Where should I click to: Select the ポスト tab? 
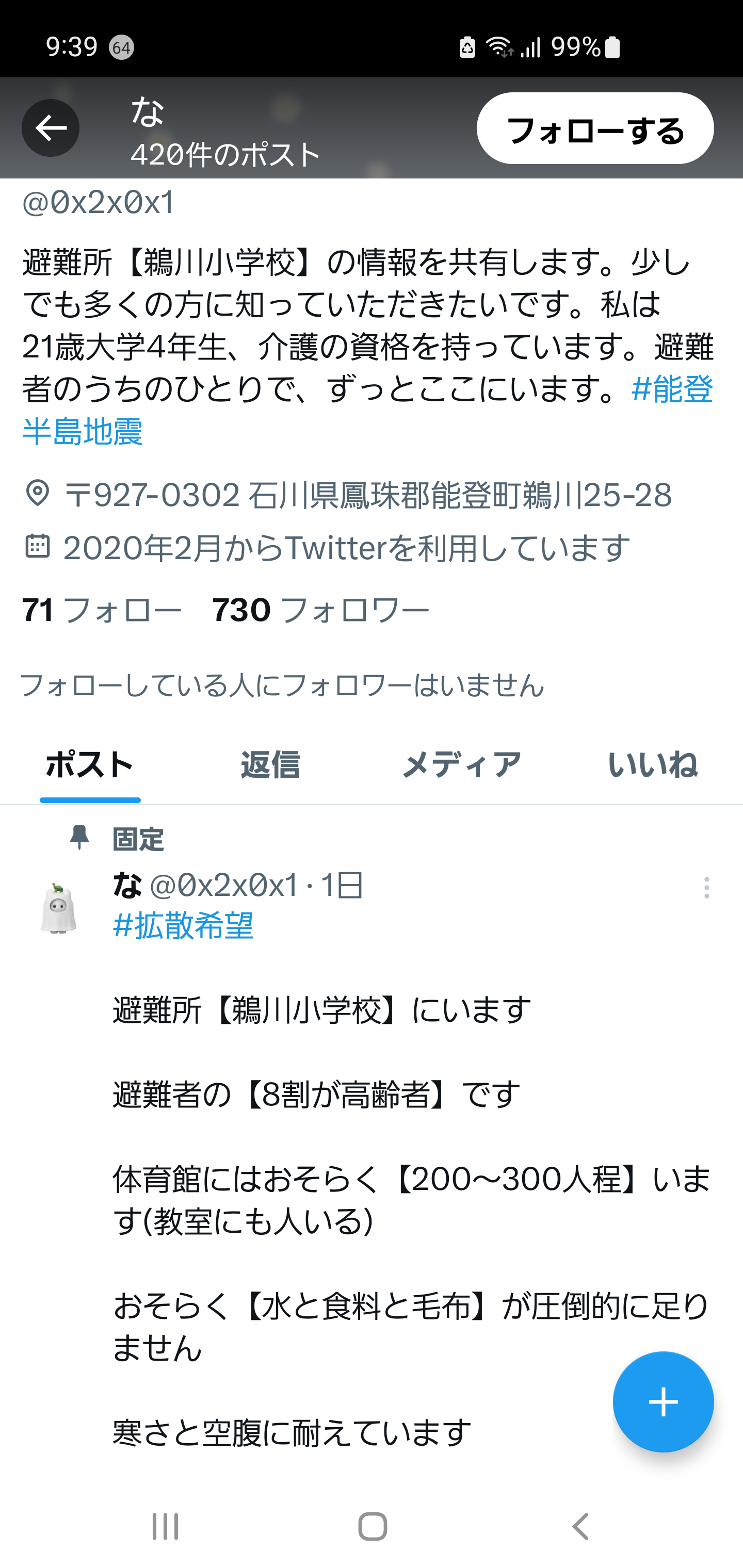click(90, 764)
